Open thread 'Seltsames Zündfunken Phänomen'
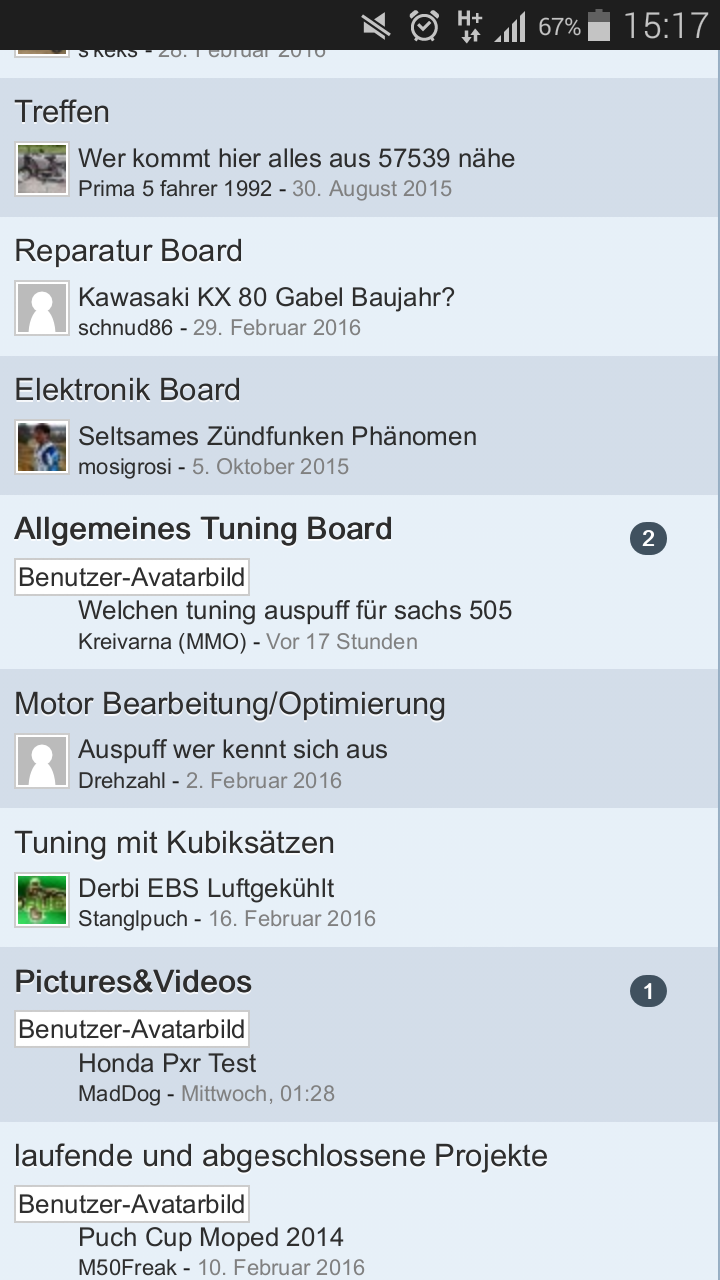Image resolution: width=720 pixels, height=1280 pixels. pyautogui.click(x=277, y=436)
